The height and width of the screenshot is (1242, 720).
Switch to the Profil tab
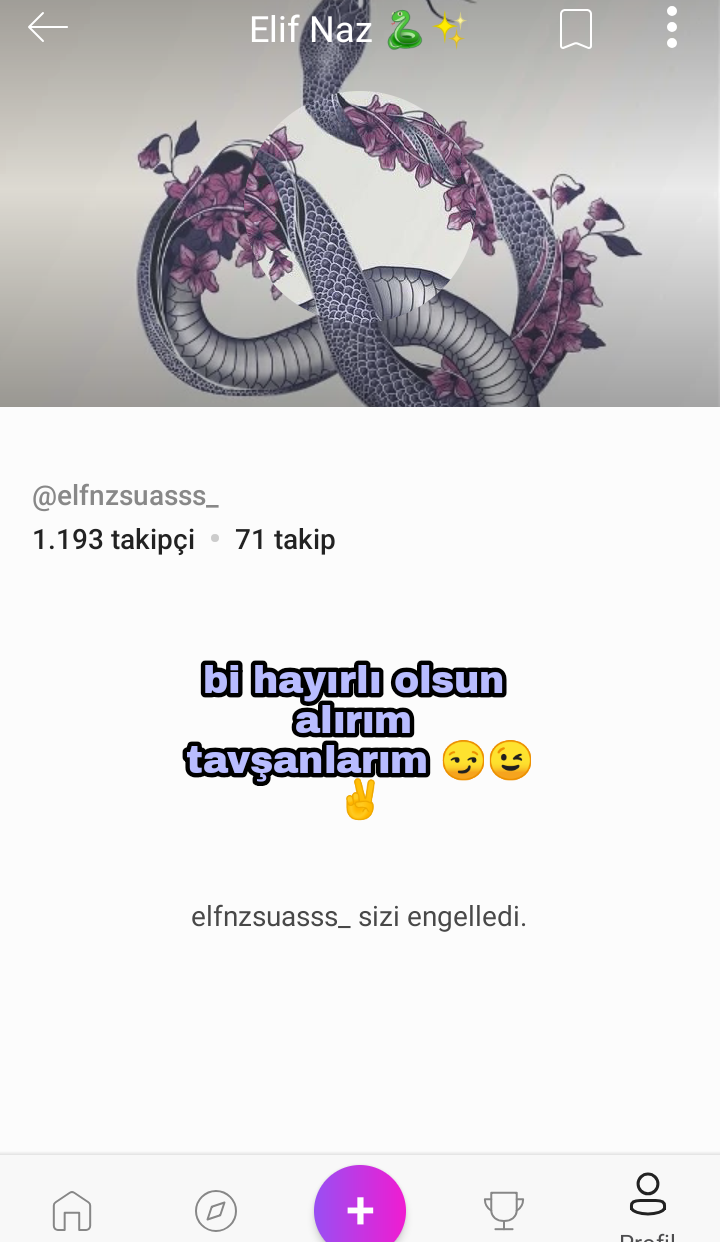tap(648, 1205)
